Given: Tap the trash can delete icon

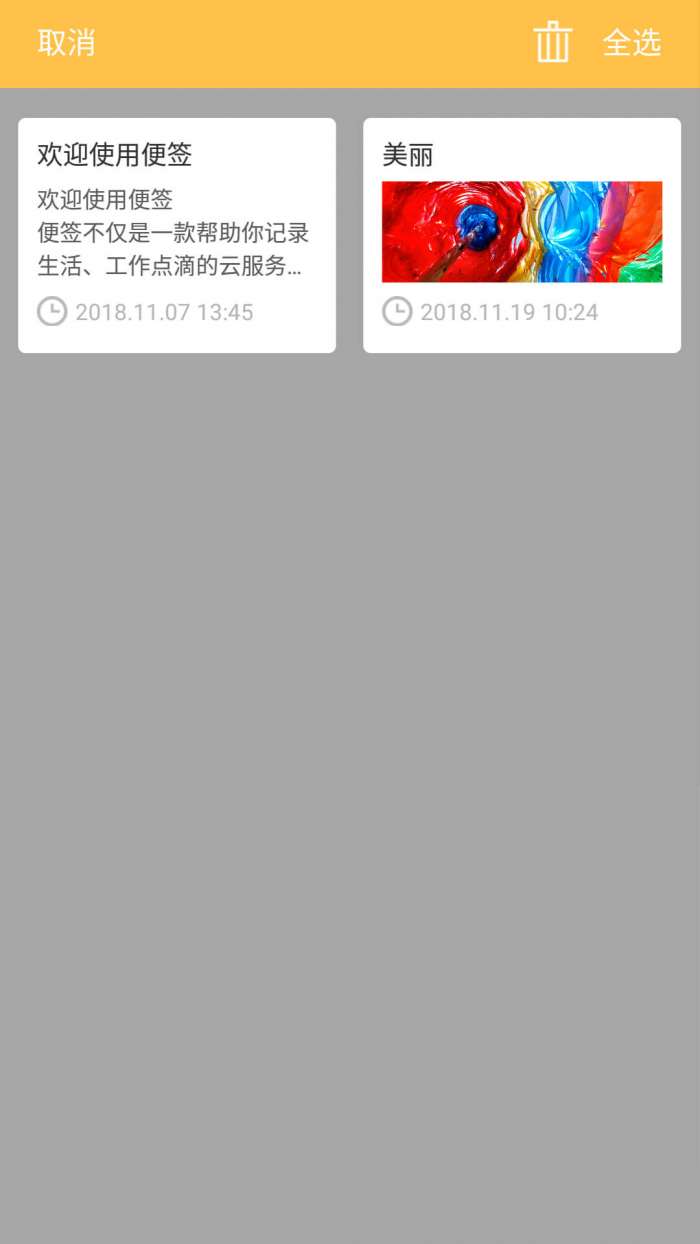Looking at the screenshot, I should [552, 43].
